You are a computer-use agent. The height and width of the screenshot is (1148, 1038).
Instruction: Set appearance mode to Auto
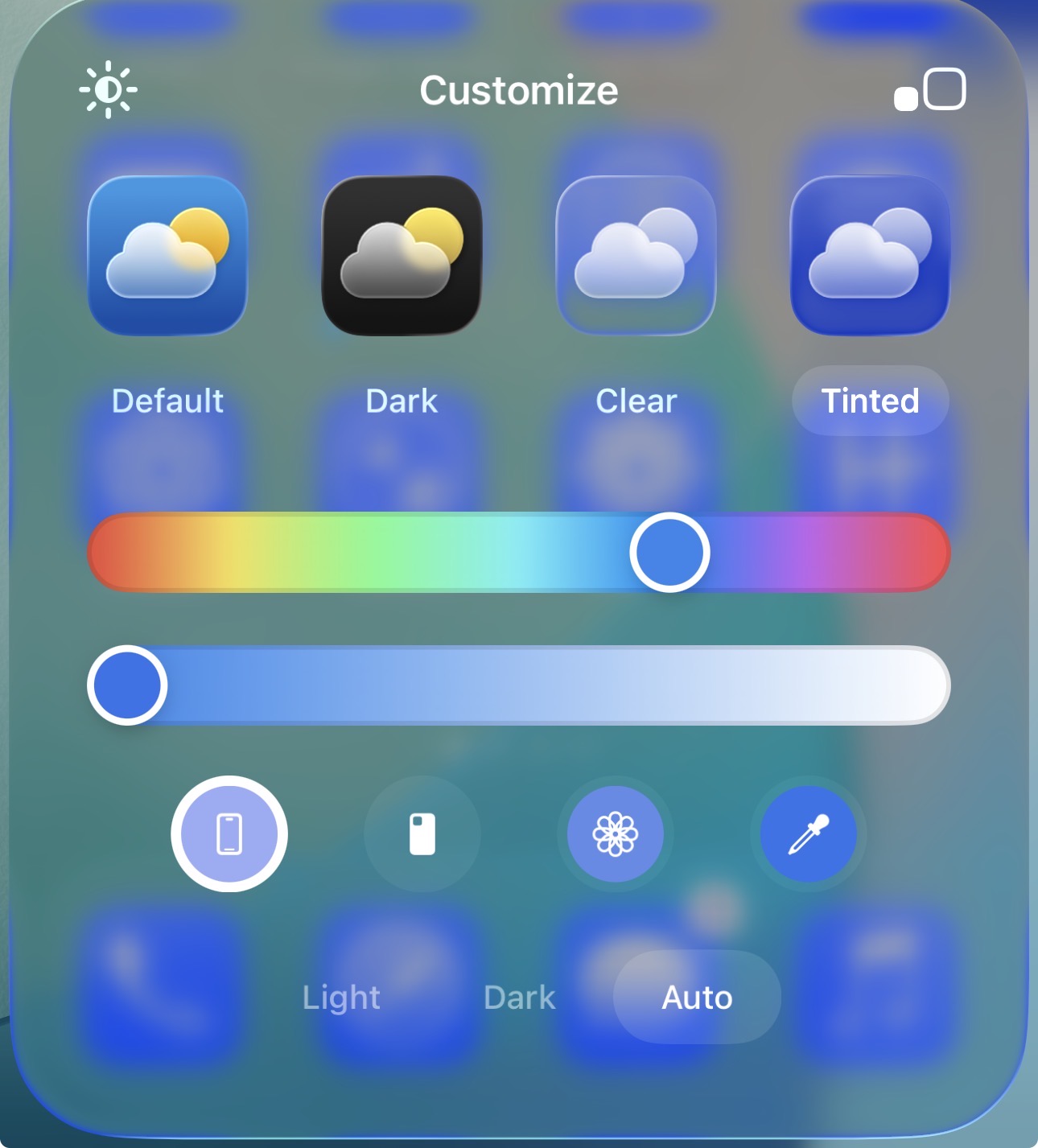(697, 998)
